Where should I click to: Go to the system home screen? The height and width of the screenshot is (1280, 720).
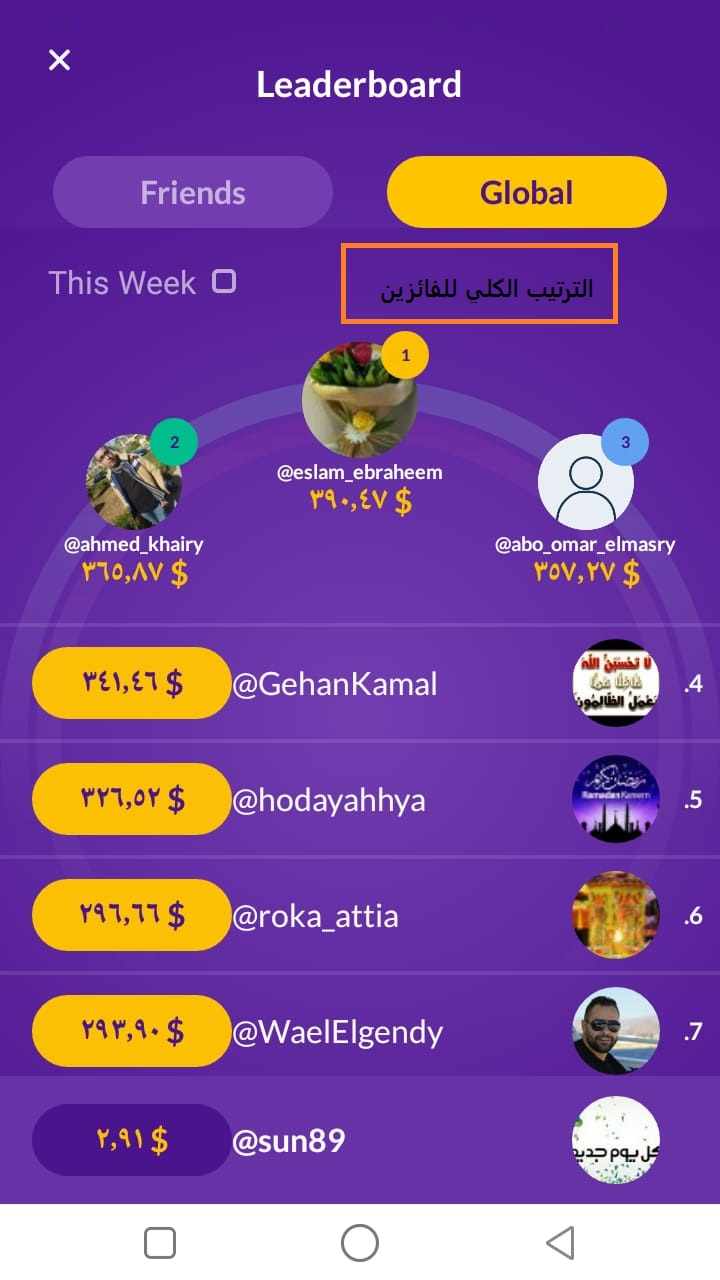(360, 1243)
